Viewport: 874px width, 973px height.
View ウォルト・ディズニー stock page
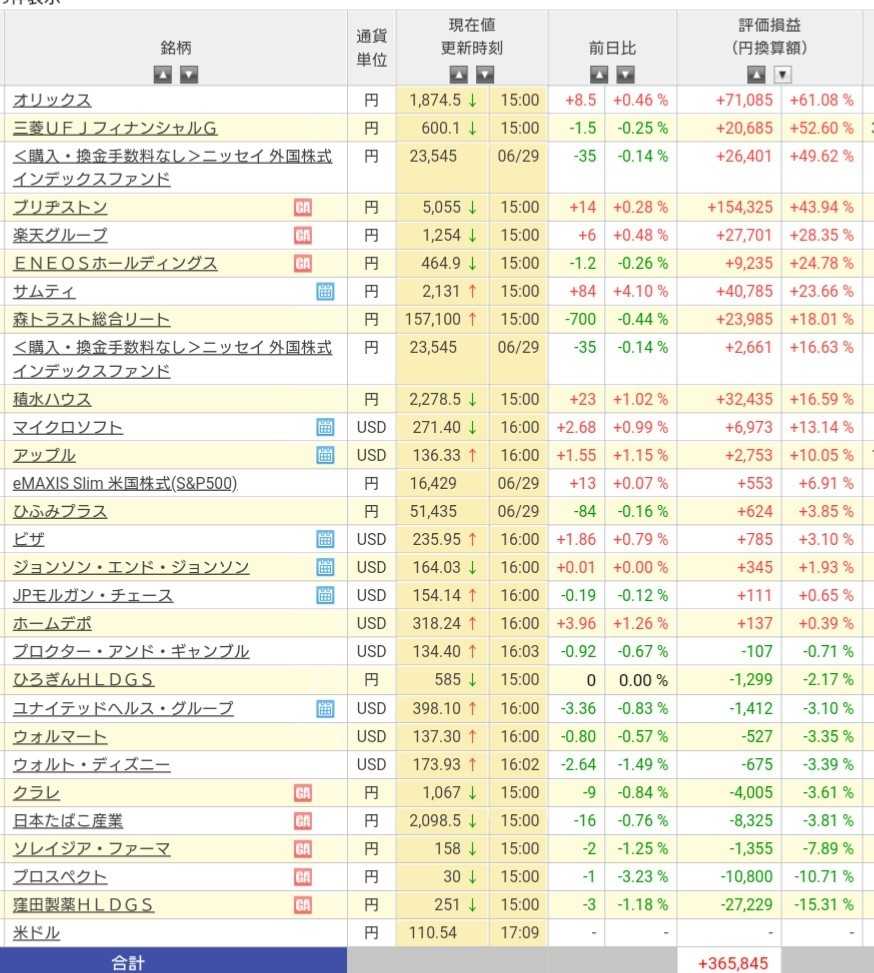pos(91,765)
